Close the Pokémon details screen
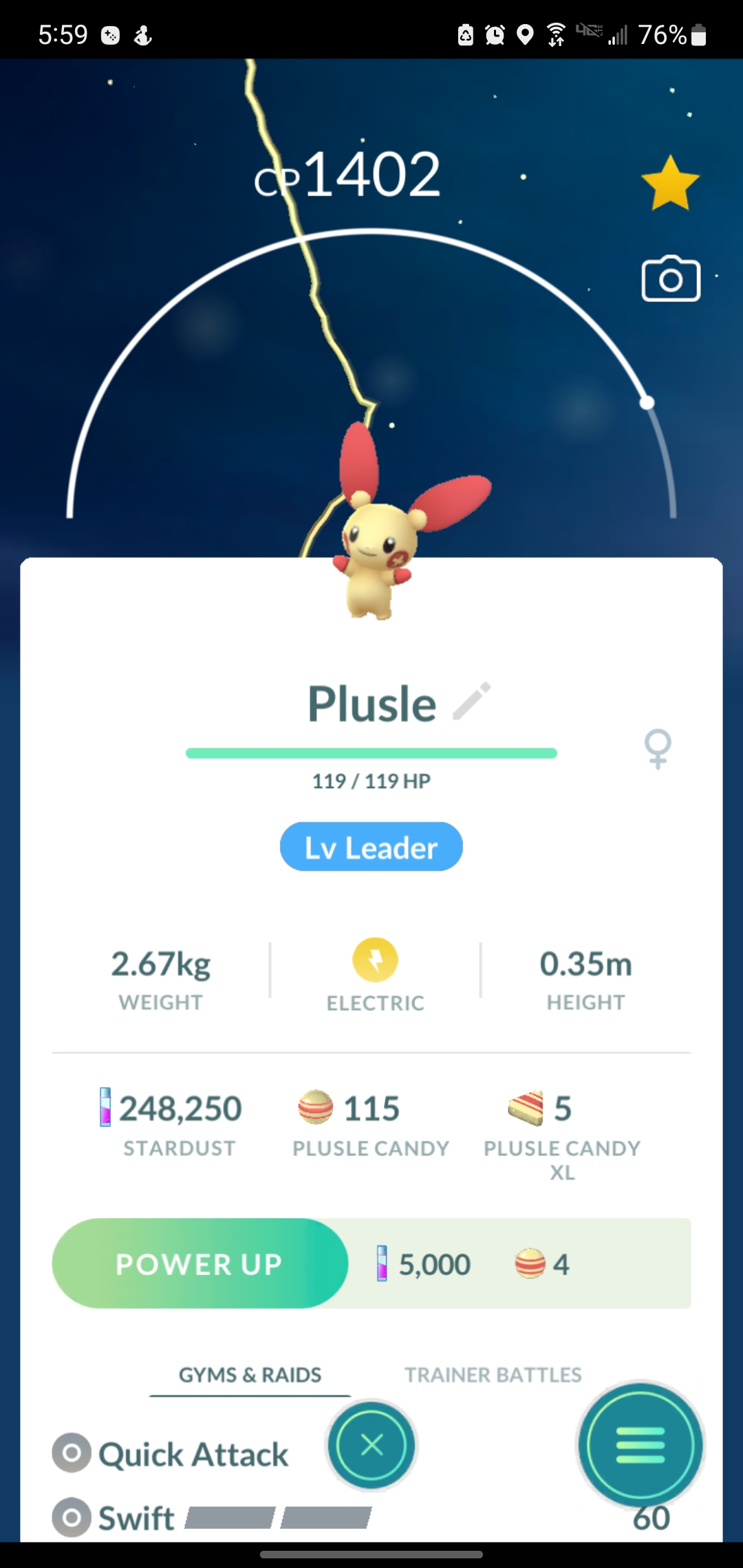 [x=371, y=1445]
